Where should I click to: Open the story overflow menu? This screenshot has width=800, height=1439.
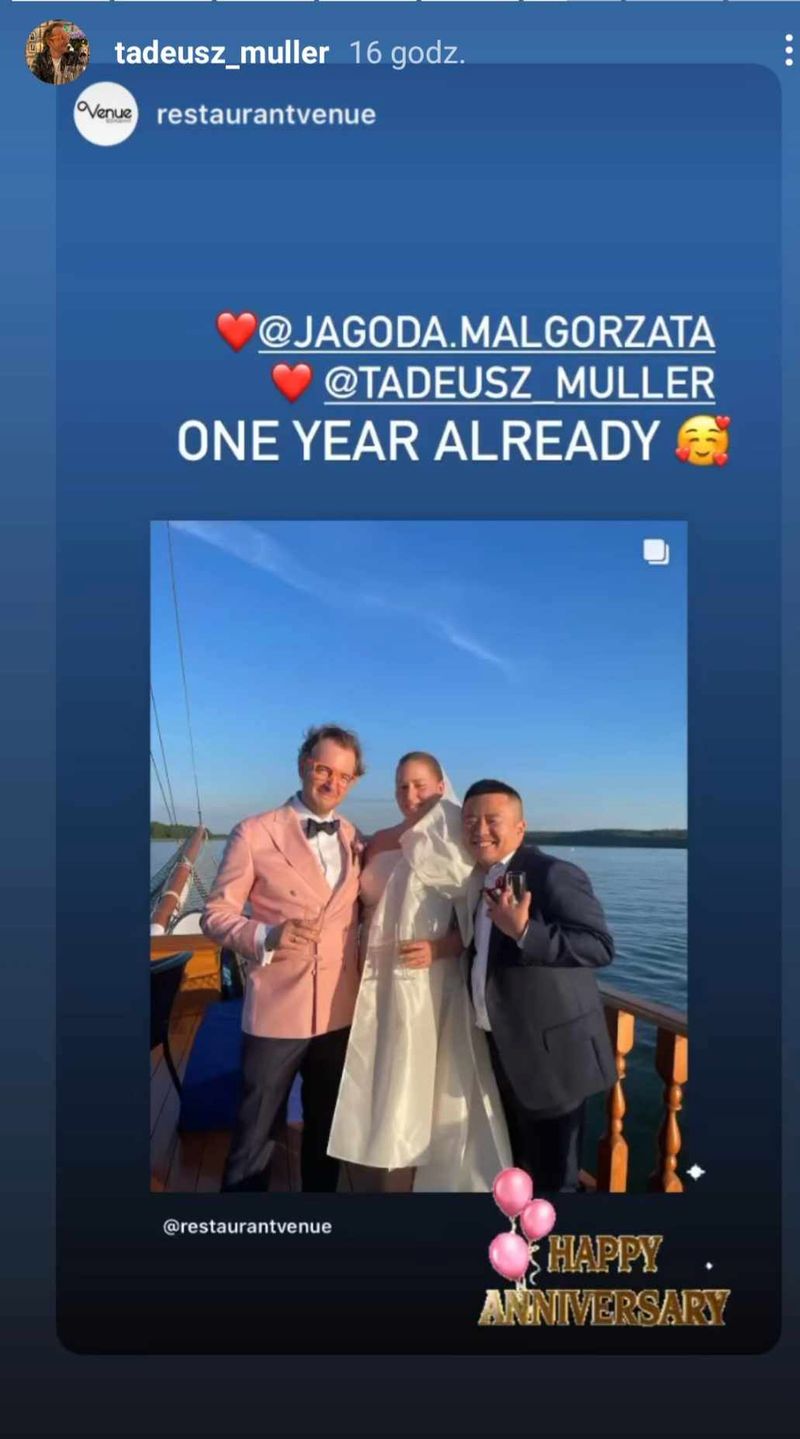coord(788,50)
